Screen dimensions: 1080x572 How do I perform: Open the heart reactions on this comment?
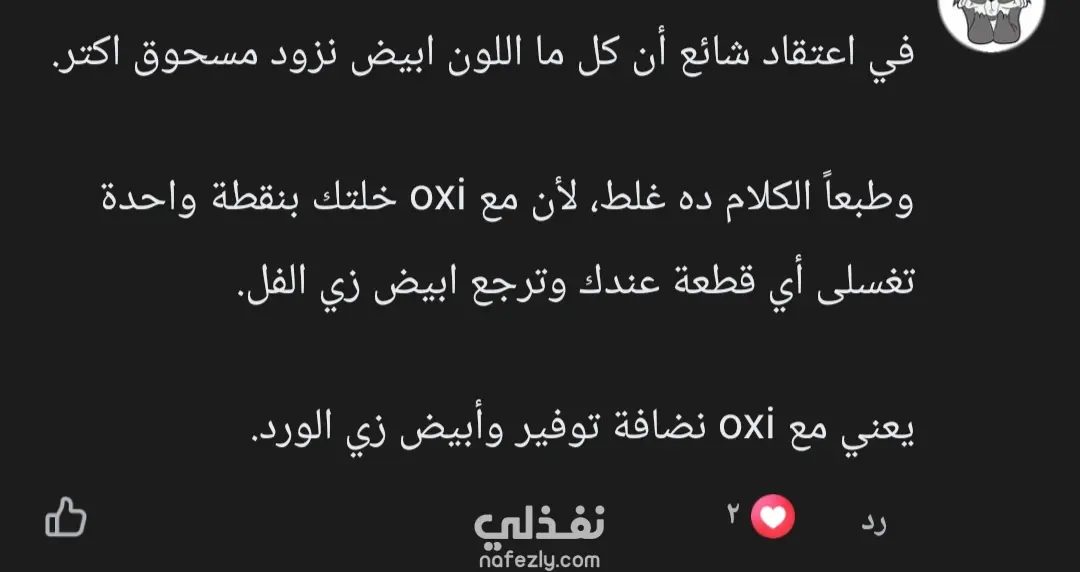777,517
